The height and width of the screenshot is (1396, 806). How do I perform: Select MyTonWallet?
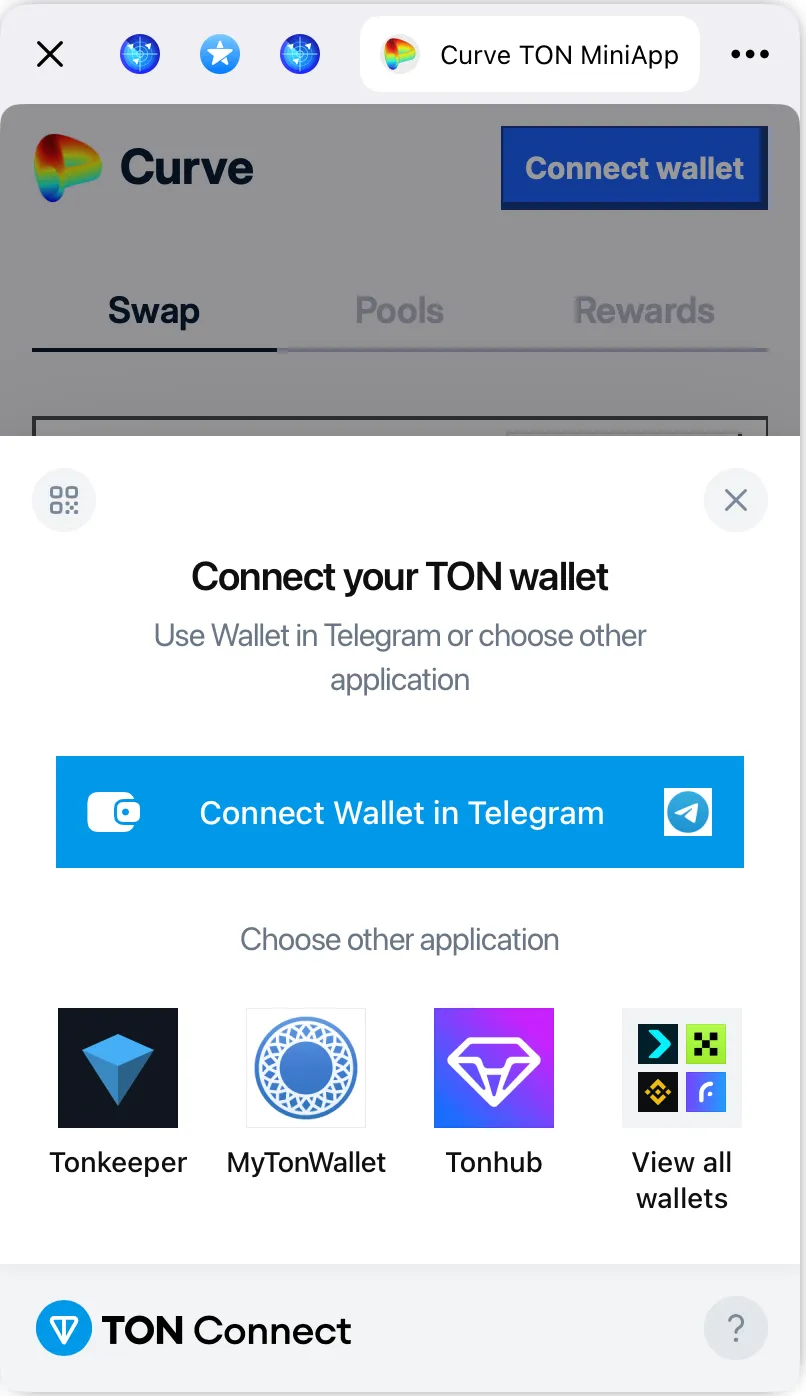306,1068
